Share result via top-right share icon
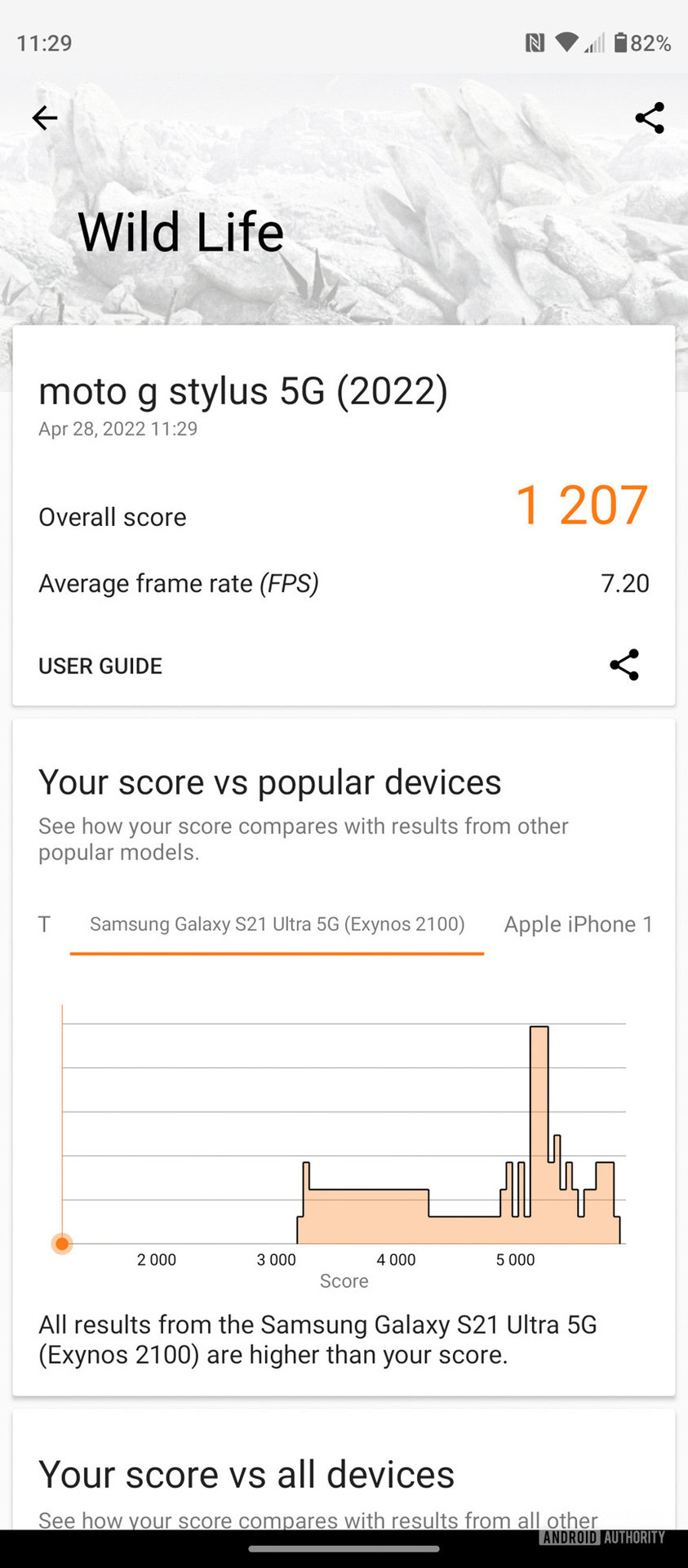The width and height of the screenshot is (688, 1568). [x=650, y=118]
